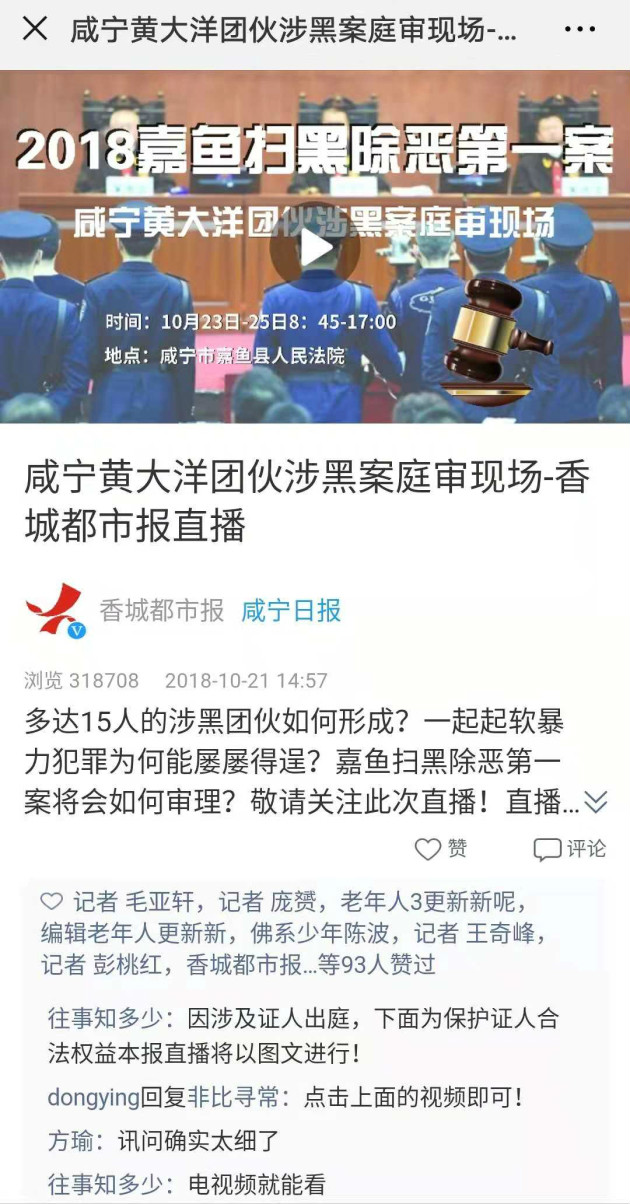Open commenter 往事知多少's profile
This screenshot has width=630, height=1204.
[104, 1019]
